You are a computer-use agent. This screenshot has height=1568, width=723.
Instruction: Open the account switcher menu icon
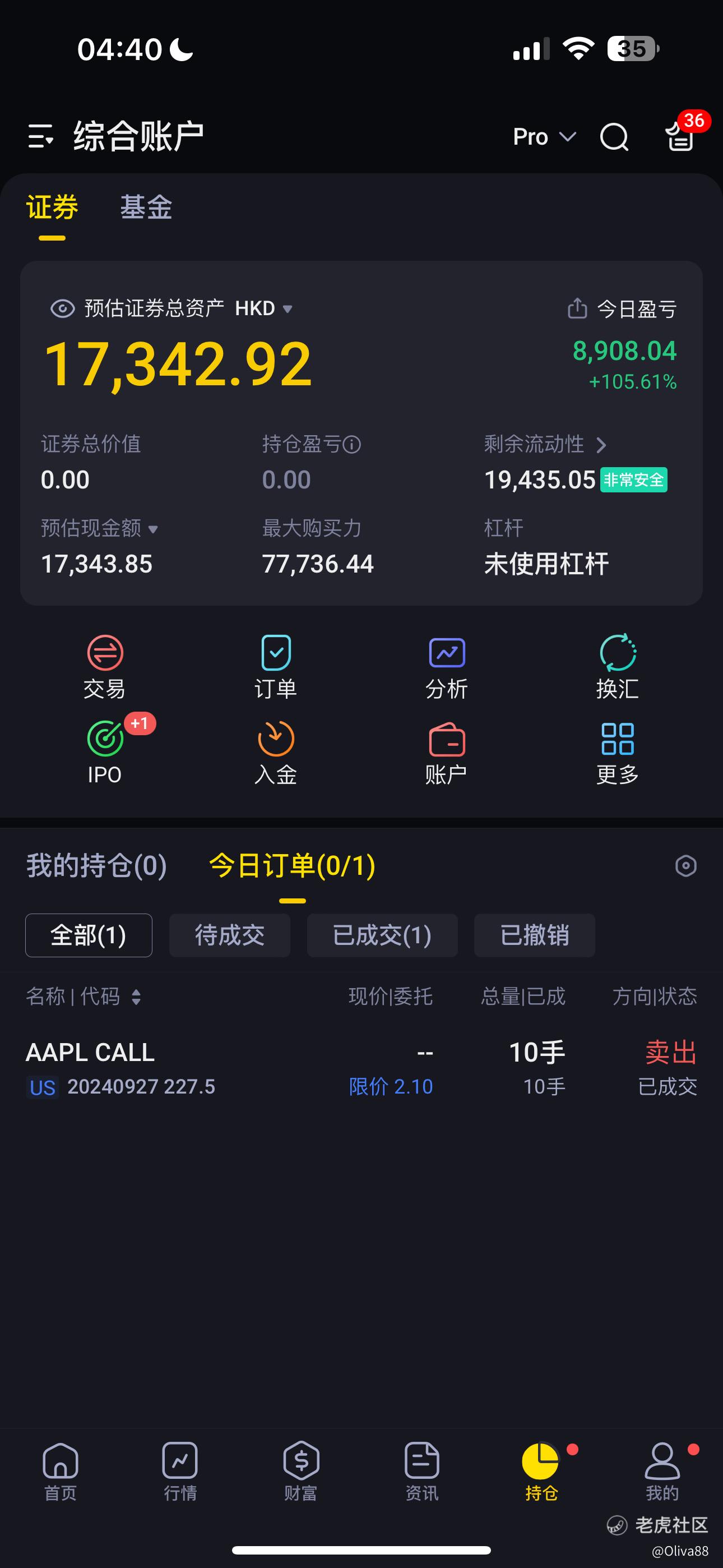coord(41,136)
